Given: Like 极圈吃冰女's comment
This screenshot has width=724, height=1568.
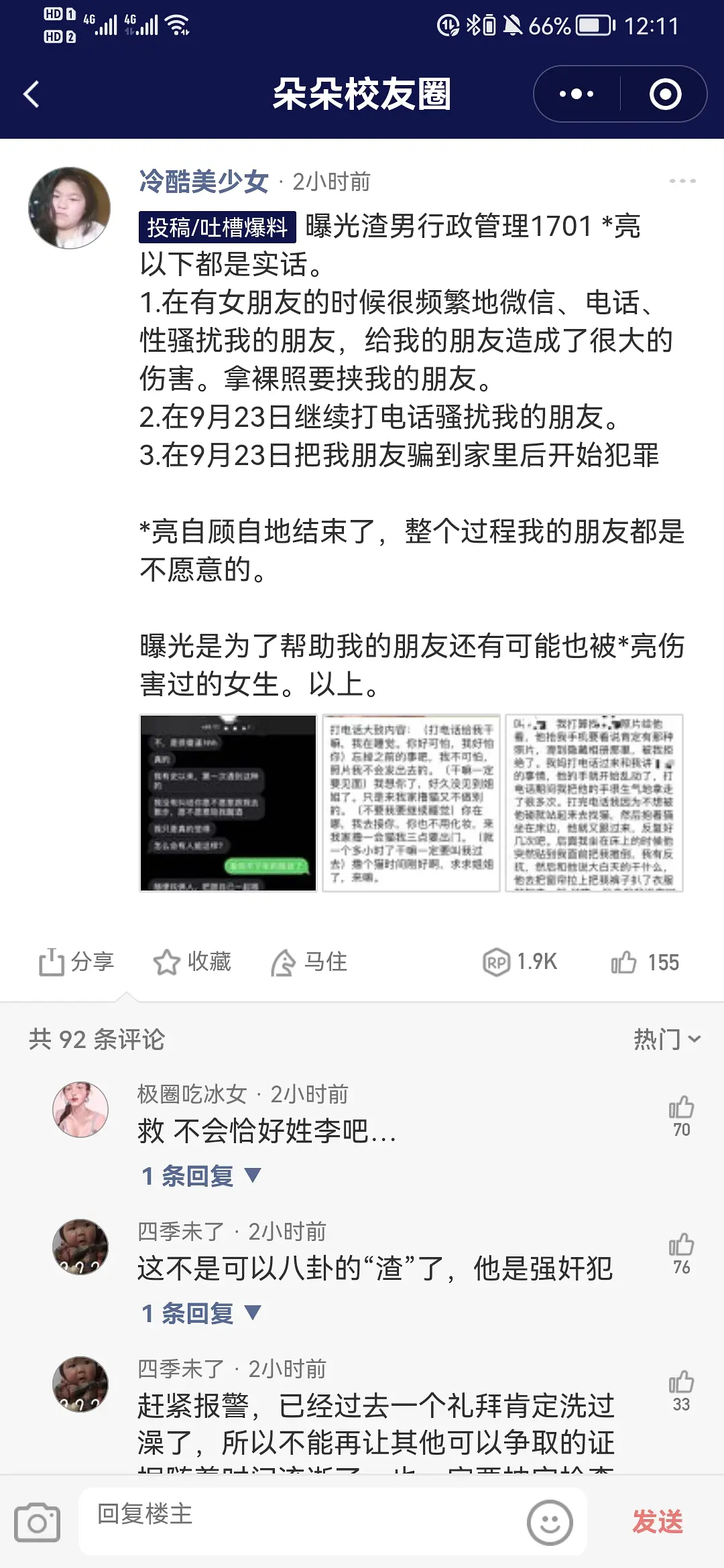Looking at the screenshot, I should [681, 1114].
